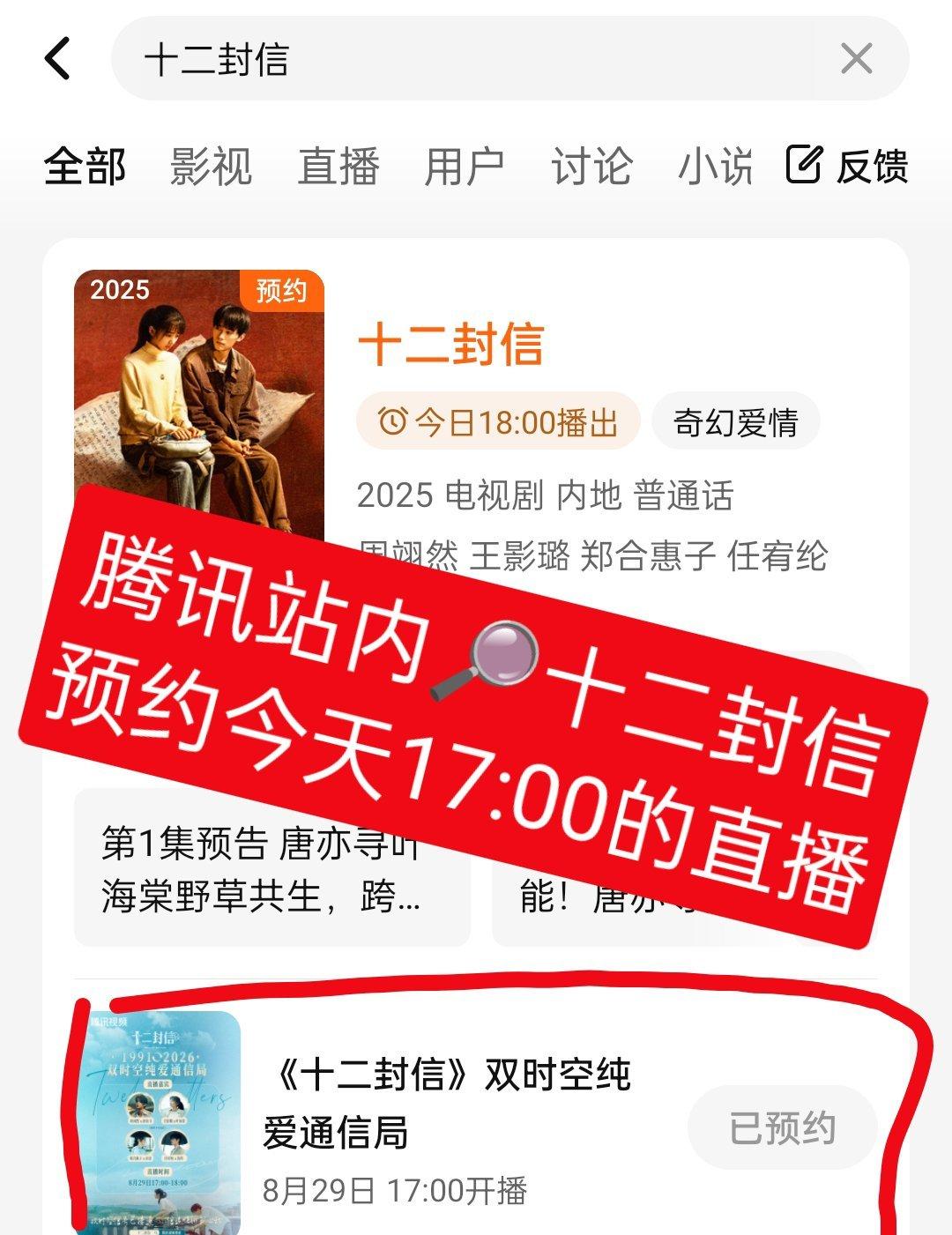The image size is (952, 1235).
Task: Tap the 已预约 button for the livestream
Action: click(782, 1128)
